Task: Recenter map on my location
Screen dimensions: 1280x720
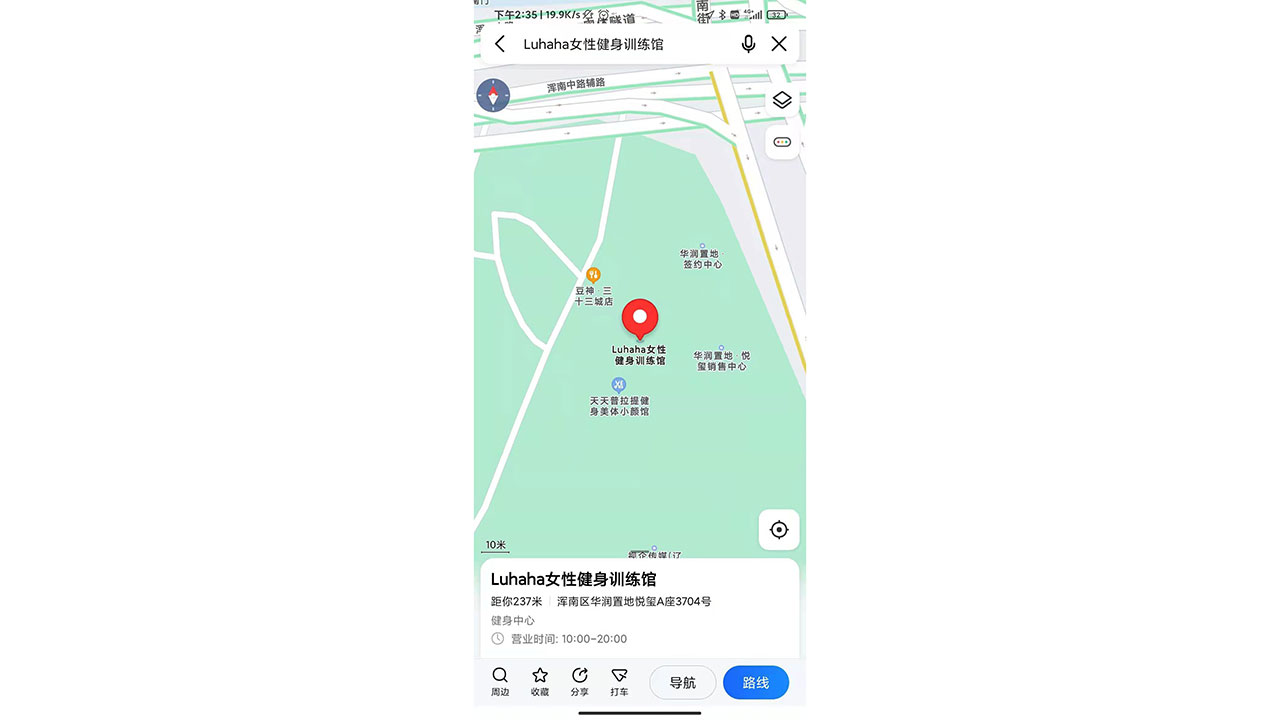Action: tap(779, 530)
